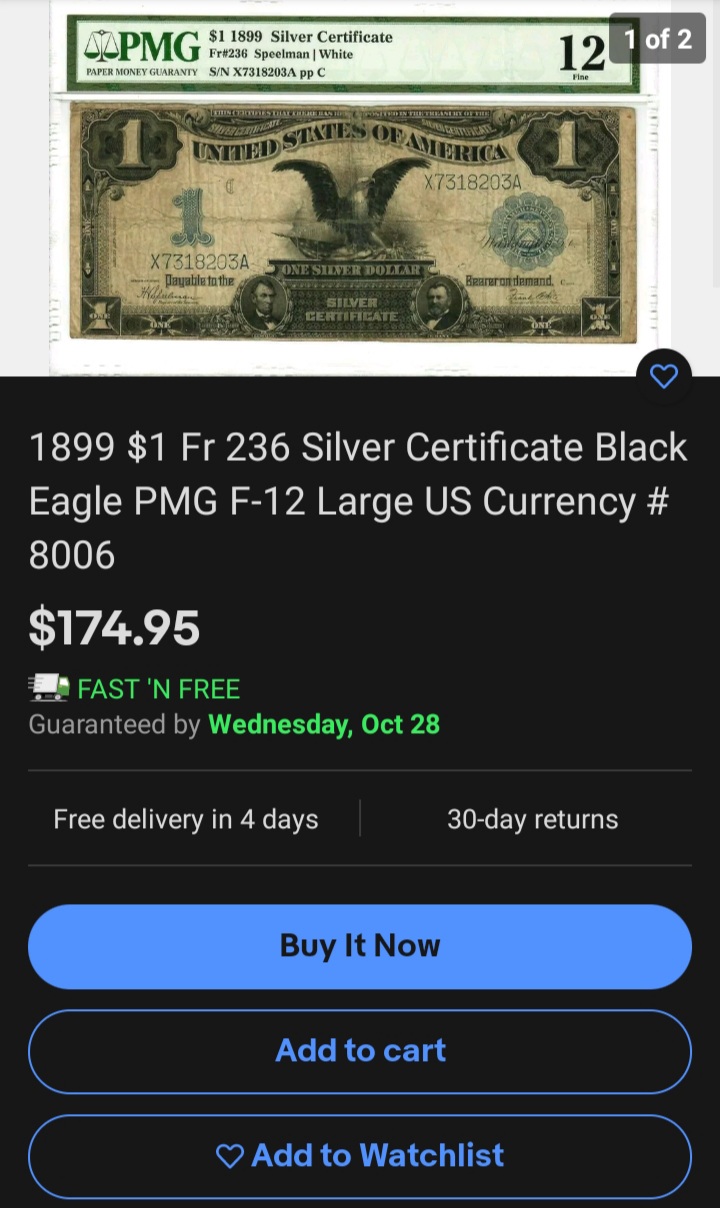Add the silver certificate to cart
Viewport: 720px width, 1208px height.
tap(360, 1051)
